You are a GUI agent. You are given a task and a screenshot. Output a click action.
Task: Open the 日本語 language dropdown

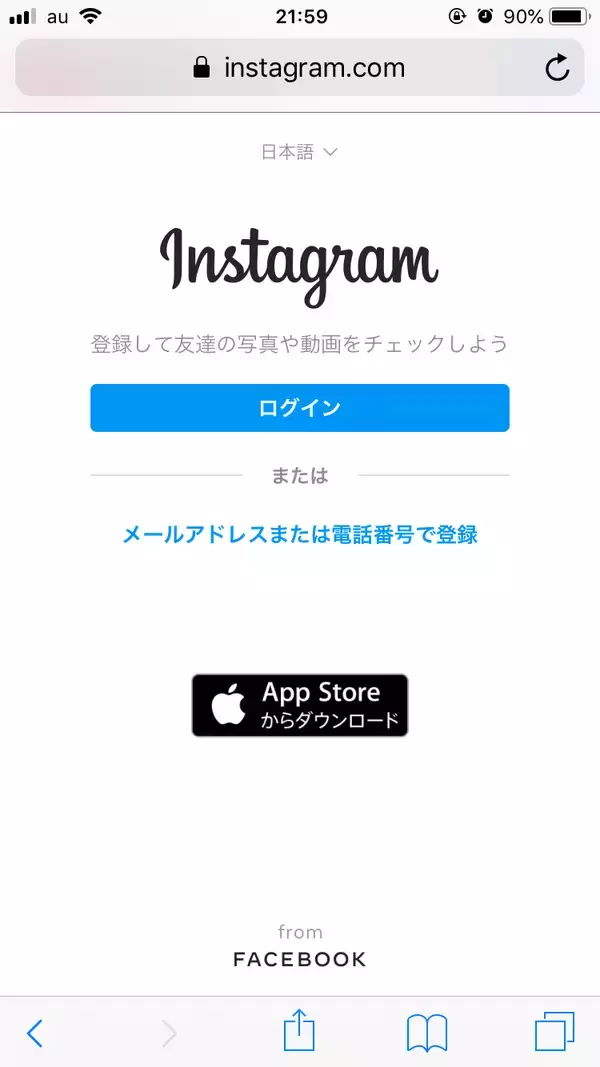point(300,152)
